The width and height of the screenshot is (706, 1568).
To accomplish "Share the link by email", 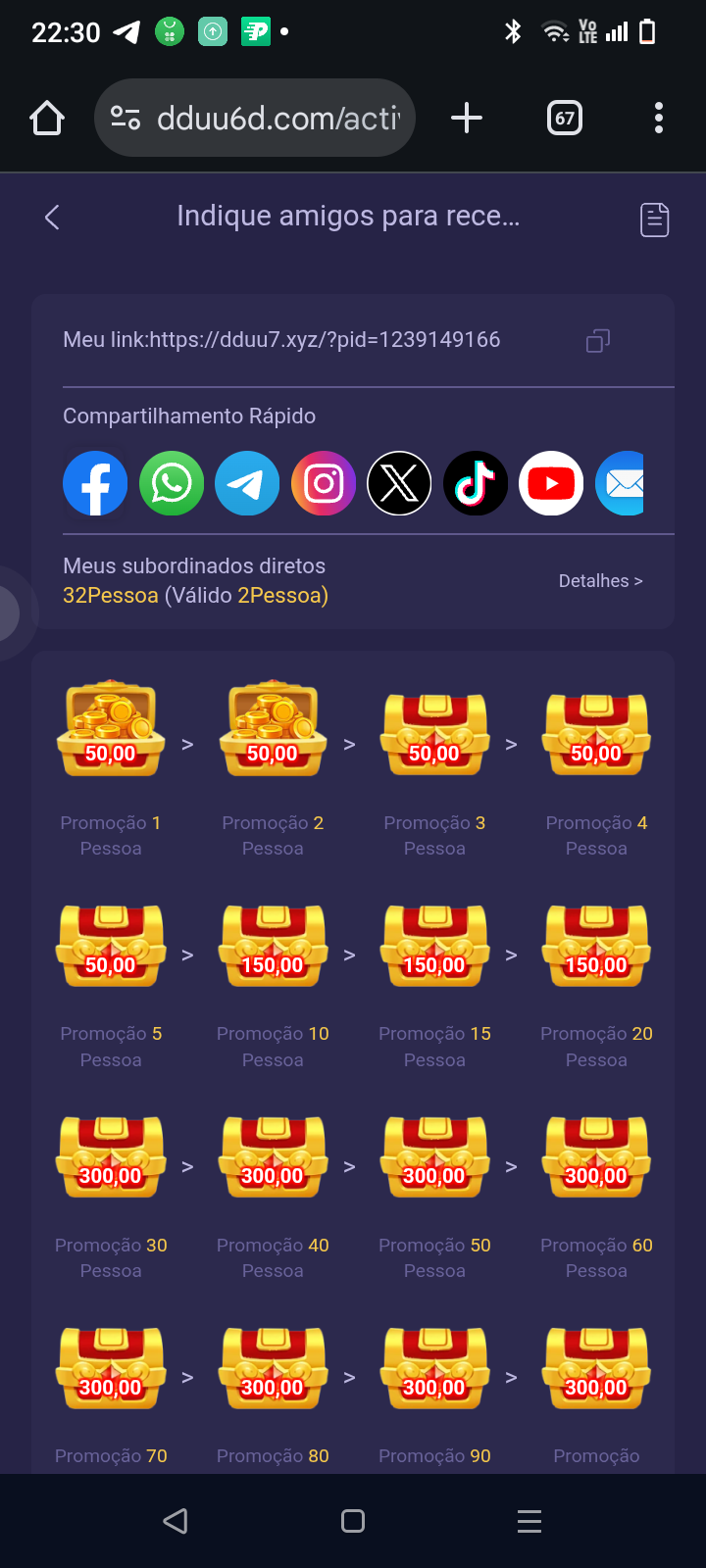I will 622,483.
